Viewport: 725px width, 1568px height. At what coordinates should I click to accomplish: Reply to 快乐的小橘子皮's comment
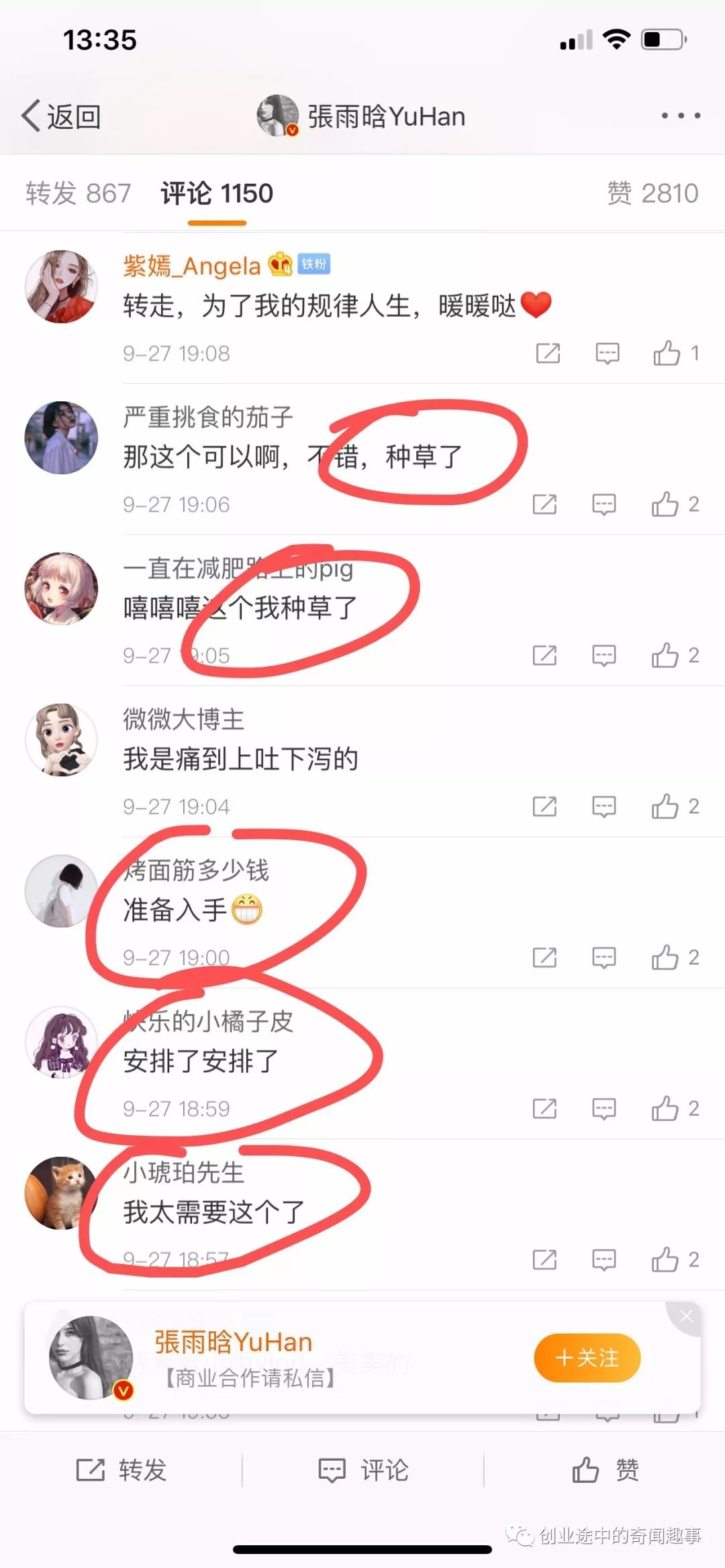(603, 1108)
